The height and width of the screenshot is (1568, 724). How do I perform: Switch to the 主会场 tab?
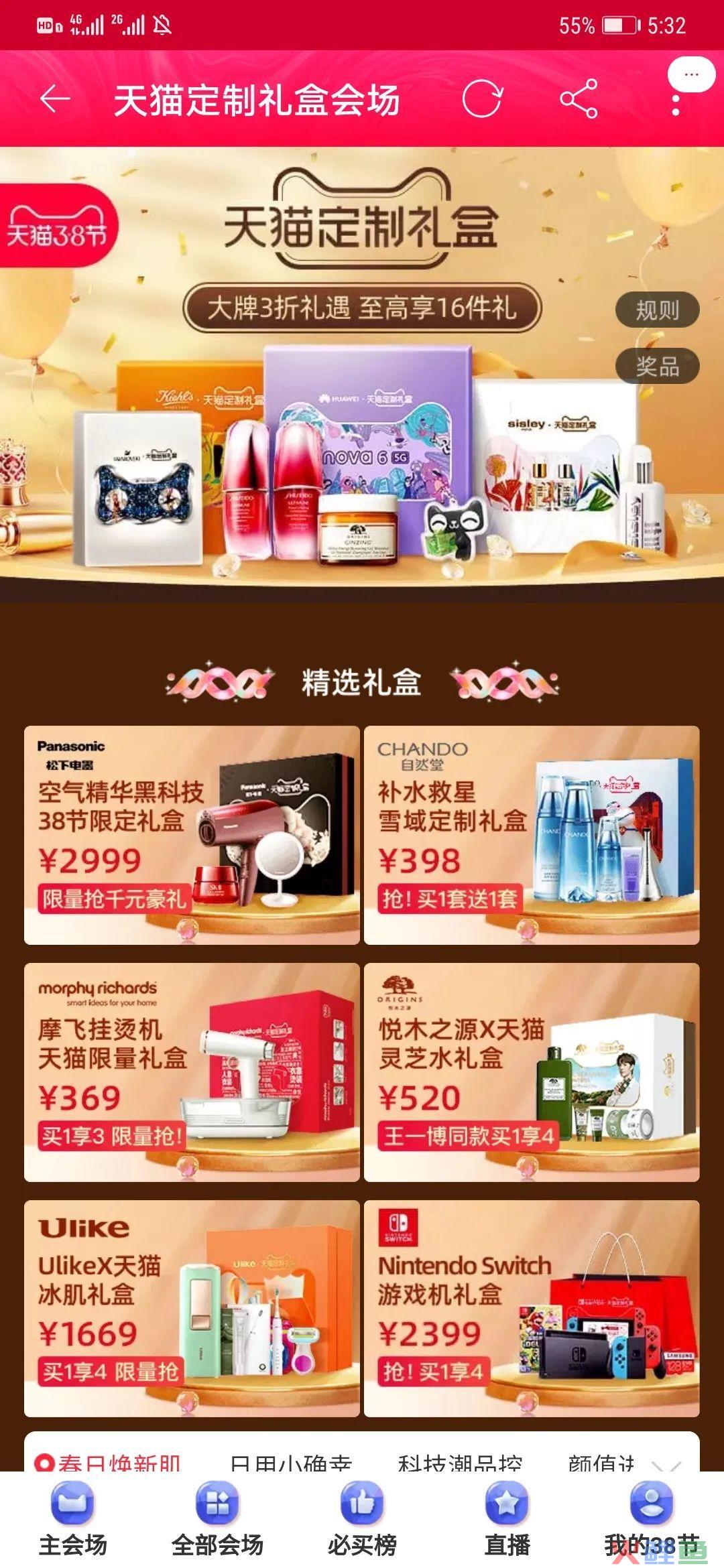click(72, 1520)
